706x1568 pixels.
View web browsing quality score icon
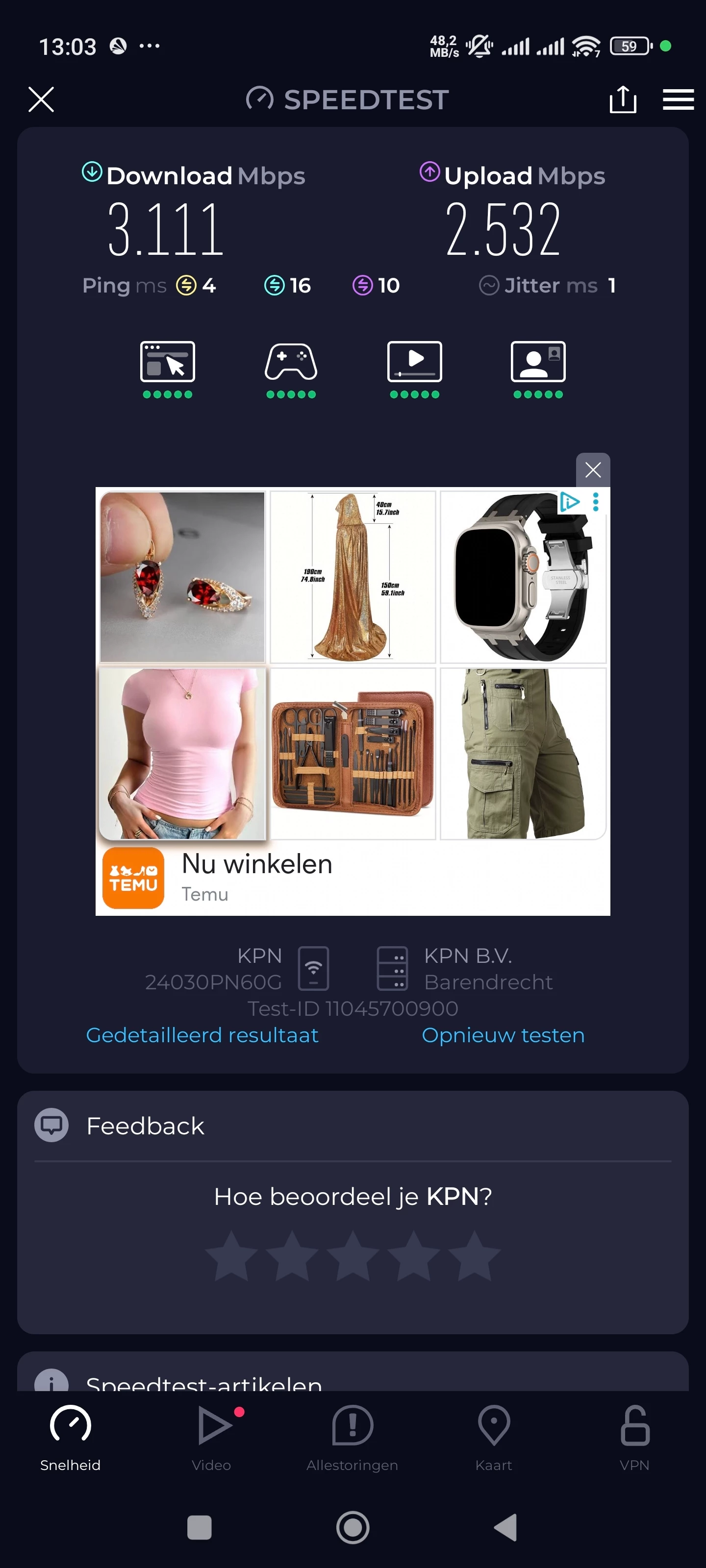(168, 363)
